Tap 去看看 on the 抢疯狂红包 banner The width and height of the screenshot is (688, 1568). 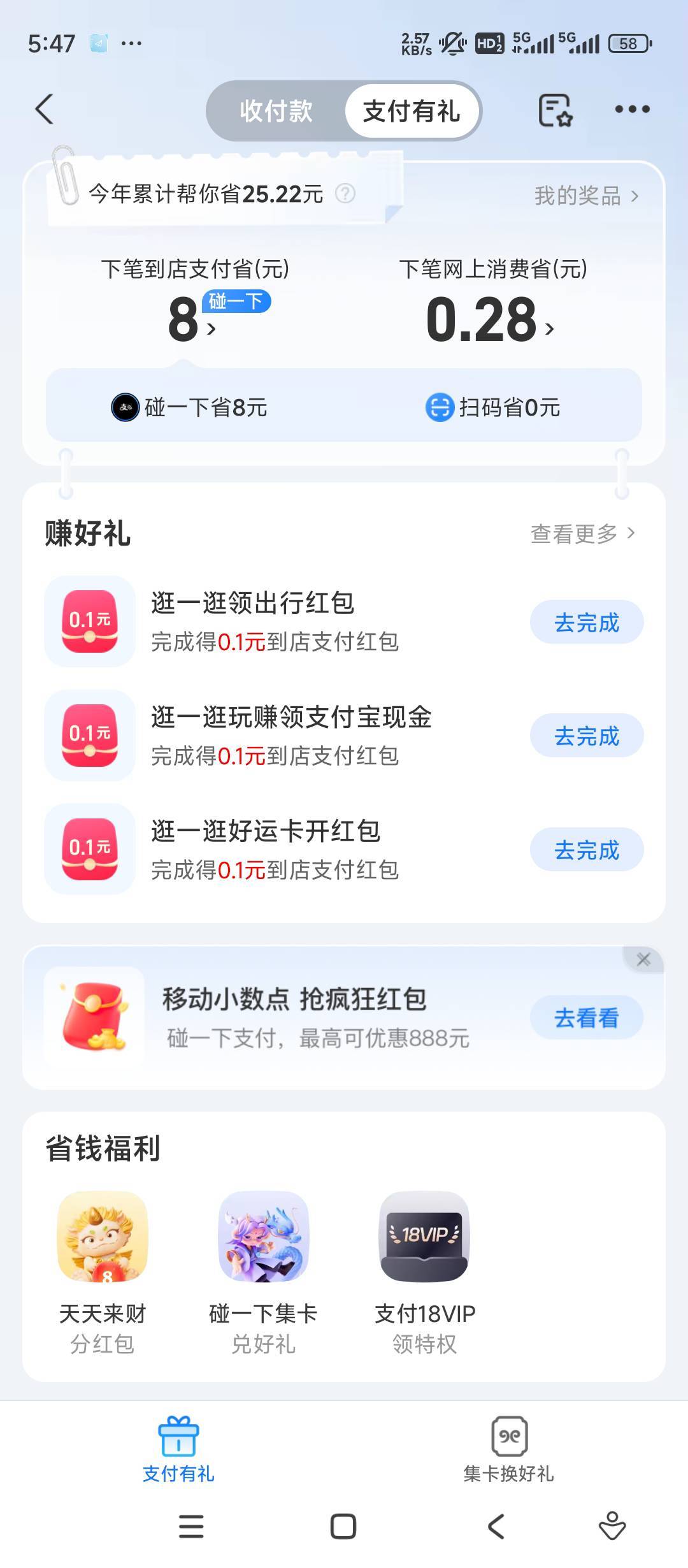click(x=586, y=1018)
